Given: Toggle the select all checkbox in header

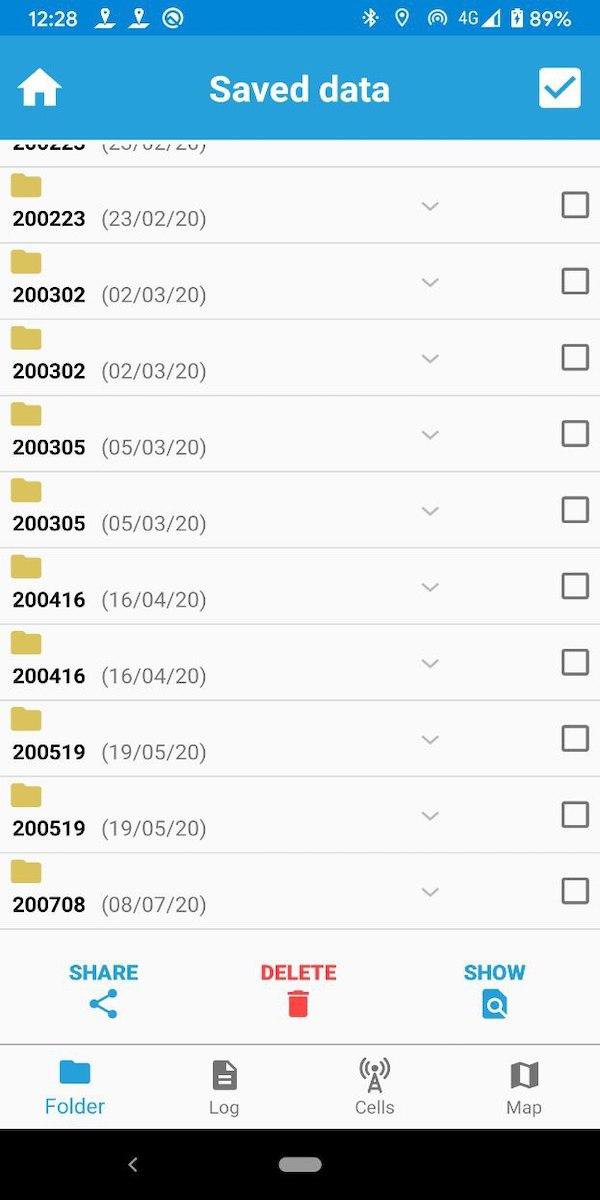Looking at the screenshot, I should pos(559,89).
